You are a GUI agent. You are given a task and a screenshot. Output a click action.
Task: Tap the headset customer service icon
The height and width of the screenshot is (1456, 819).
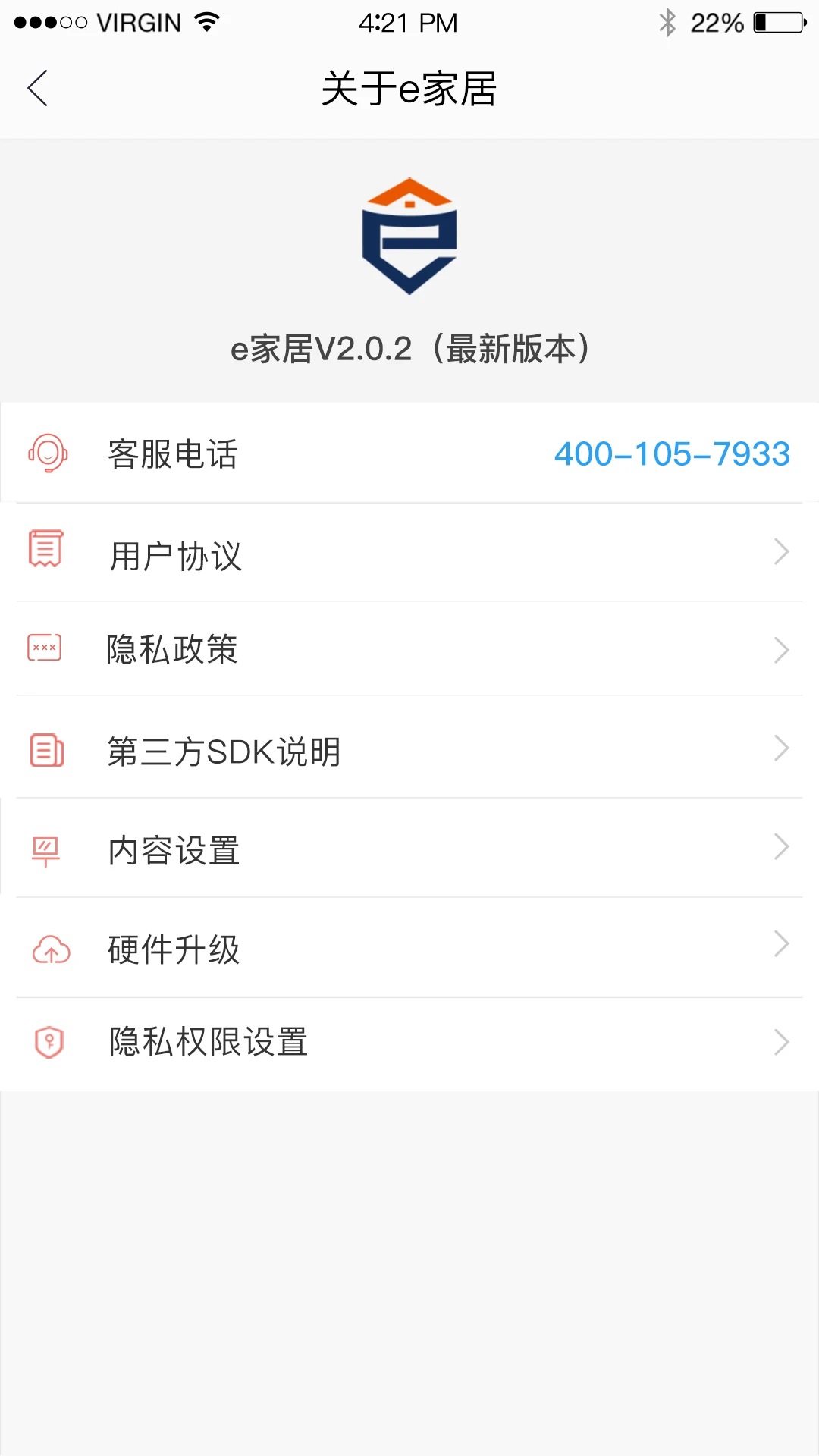48,454
